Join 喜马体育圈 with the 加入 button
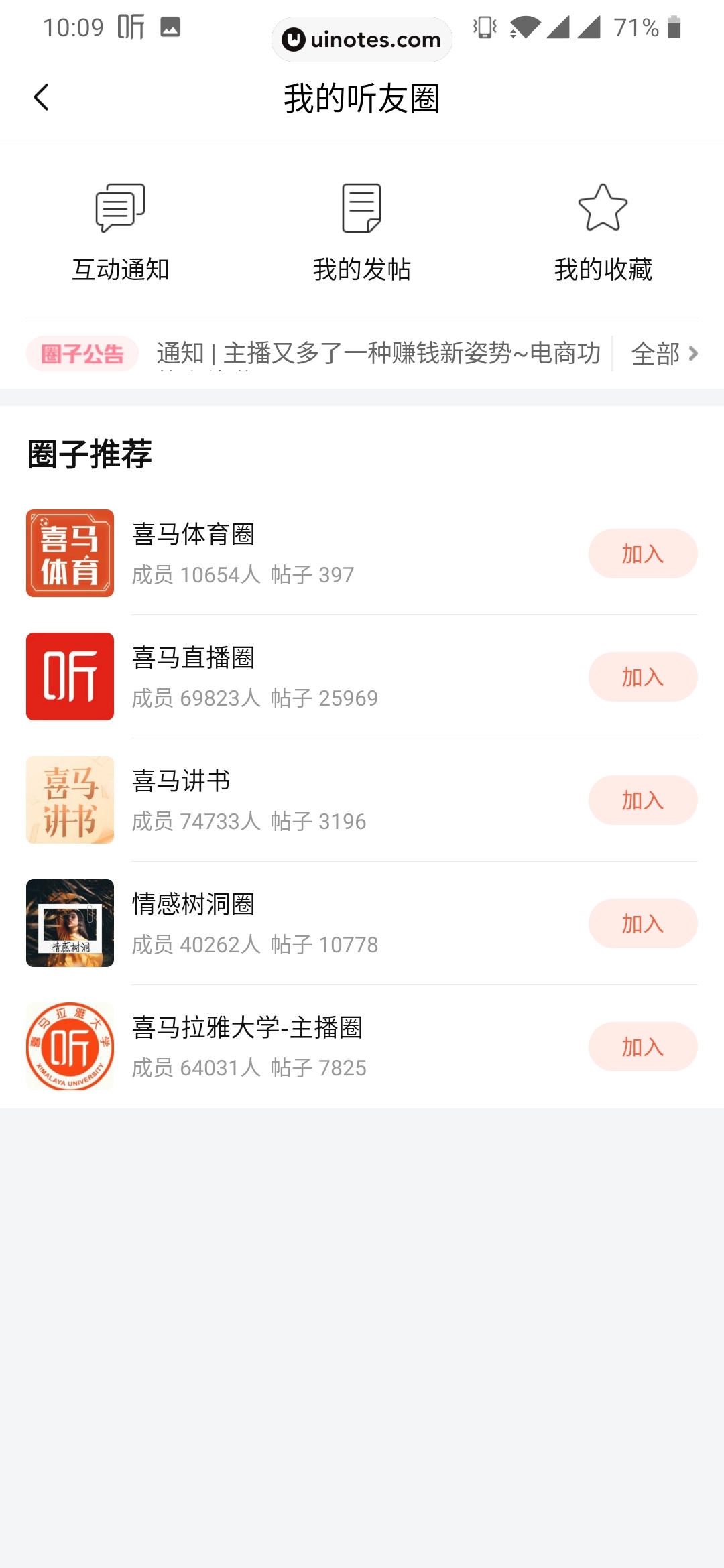724x1568 pixels. (x=642, y=553)
